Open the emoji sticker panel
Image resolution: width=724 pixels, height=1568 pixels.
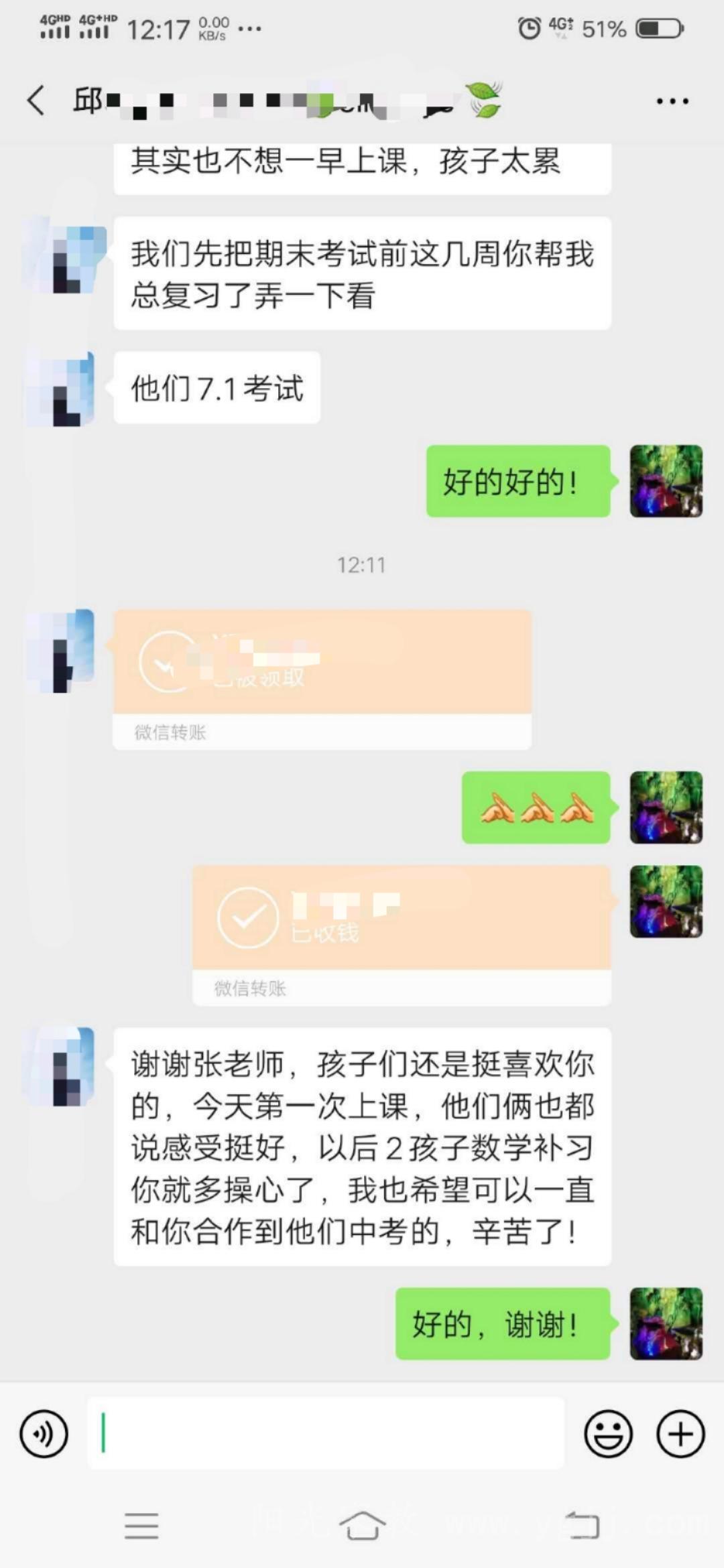[x=608, y=1434]
